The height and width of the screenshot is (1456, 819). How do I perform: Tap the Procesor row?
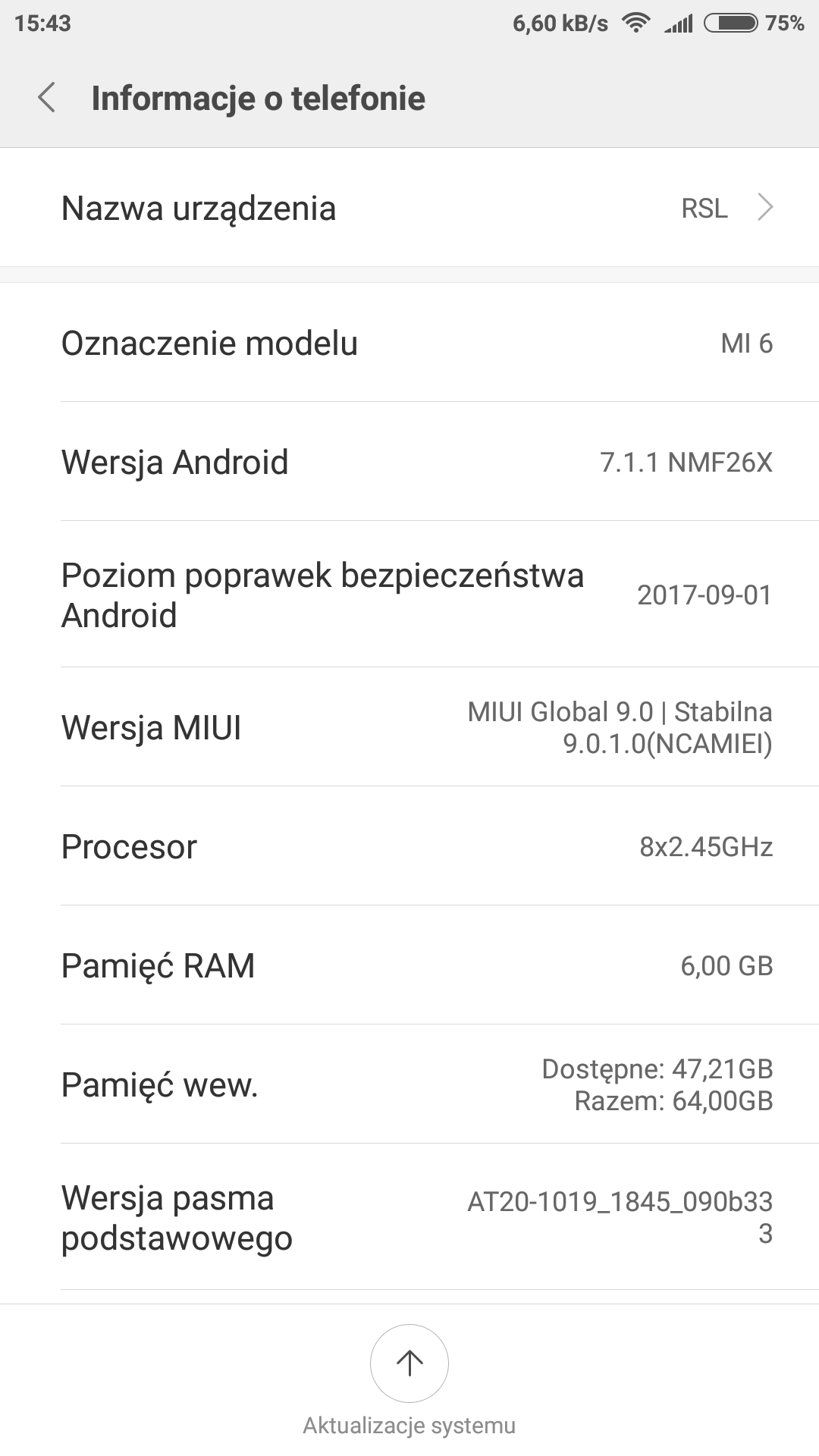(409, 846)
